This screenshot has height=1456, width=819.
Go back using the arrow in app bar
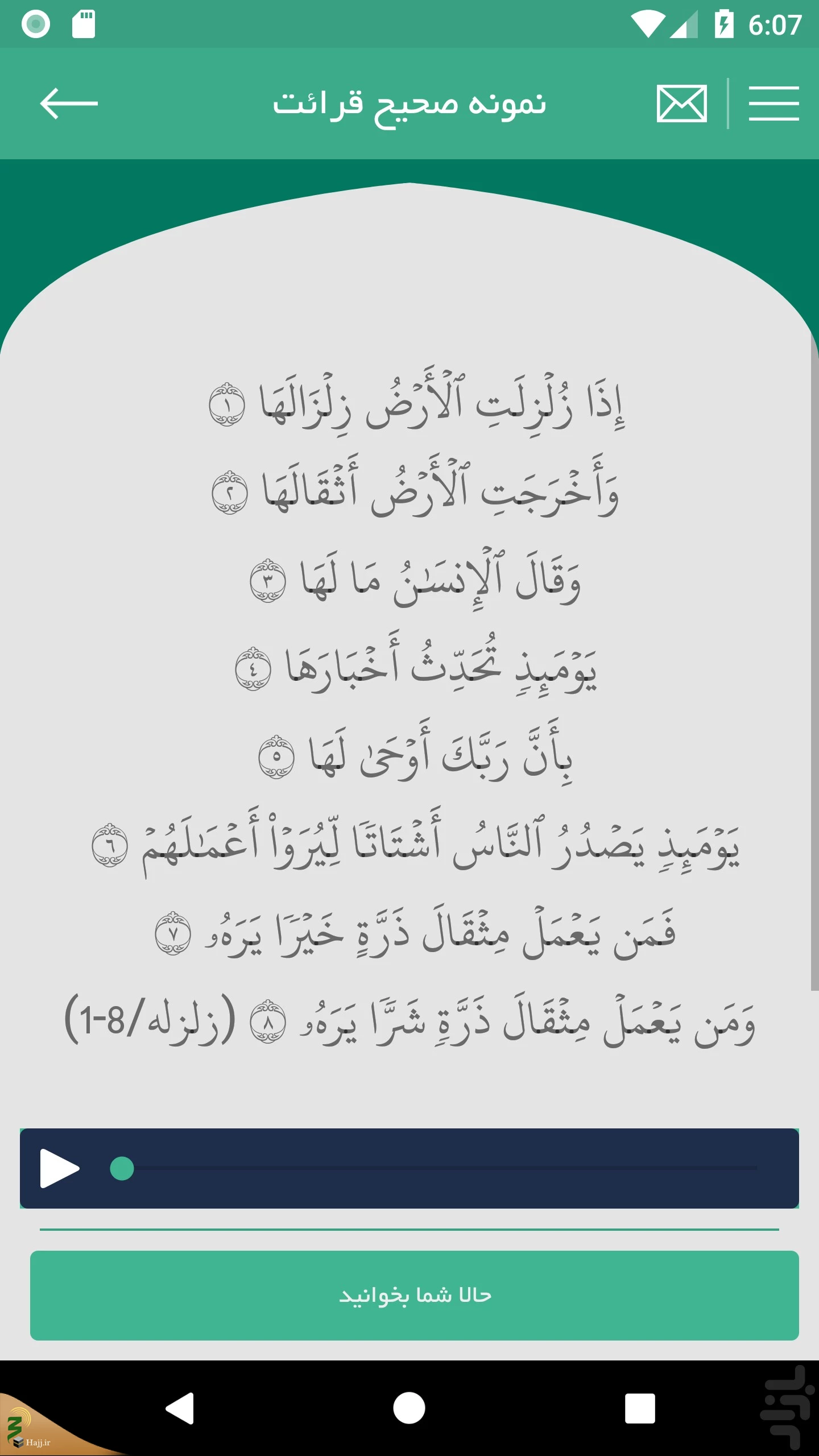click(69, 104)
